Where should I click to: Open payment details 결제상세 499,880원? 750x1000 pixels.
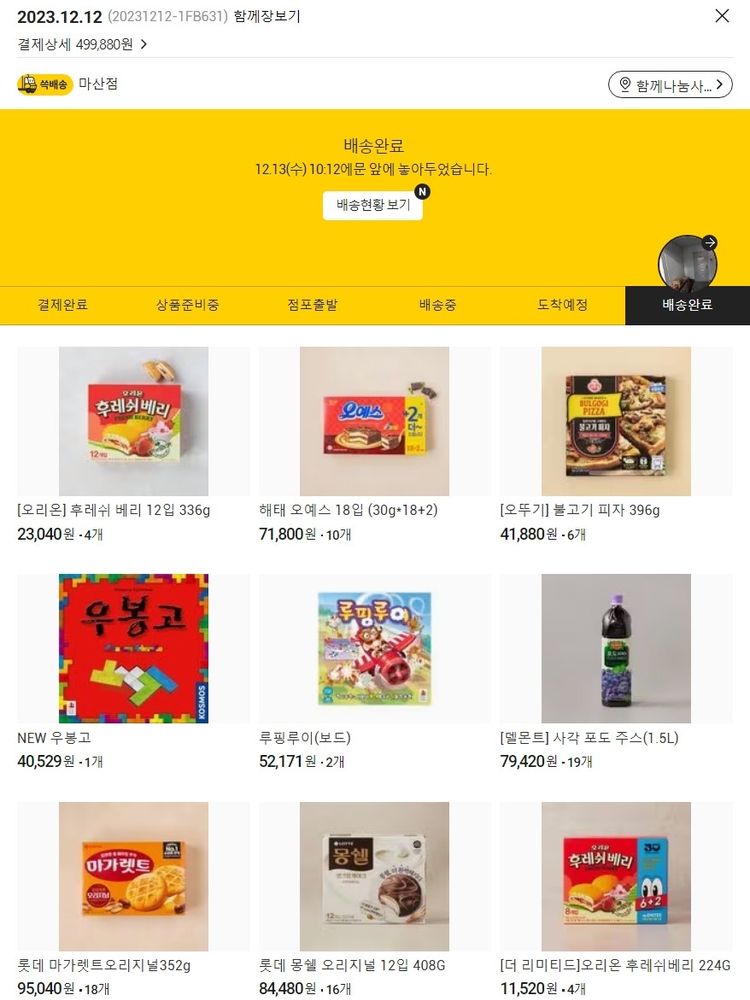pos(83,44)
